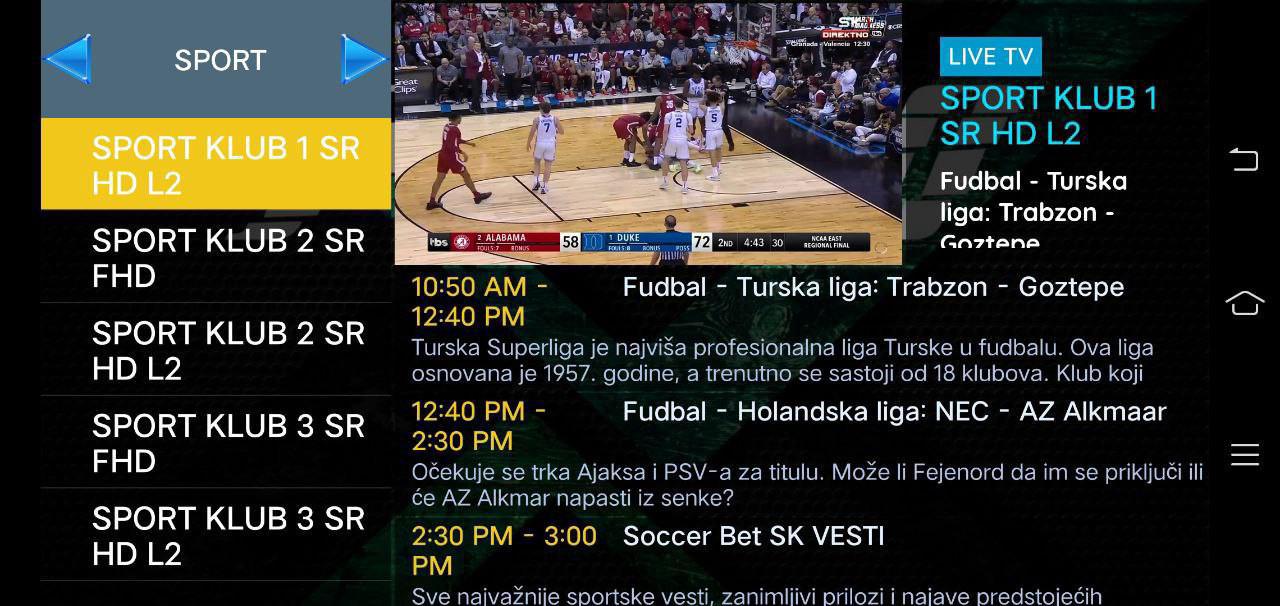Select SPORT KLUB 3 SR HD L2 channel

tap(216, 535)
